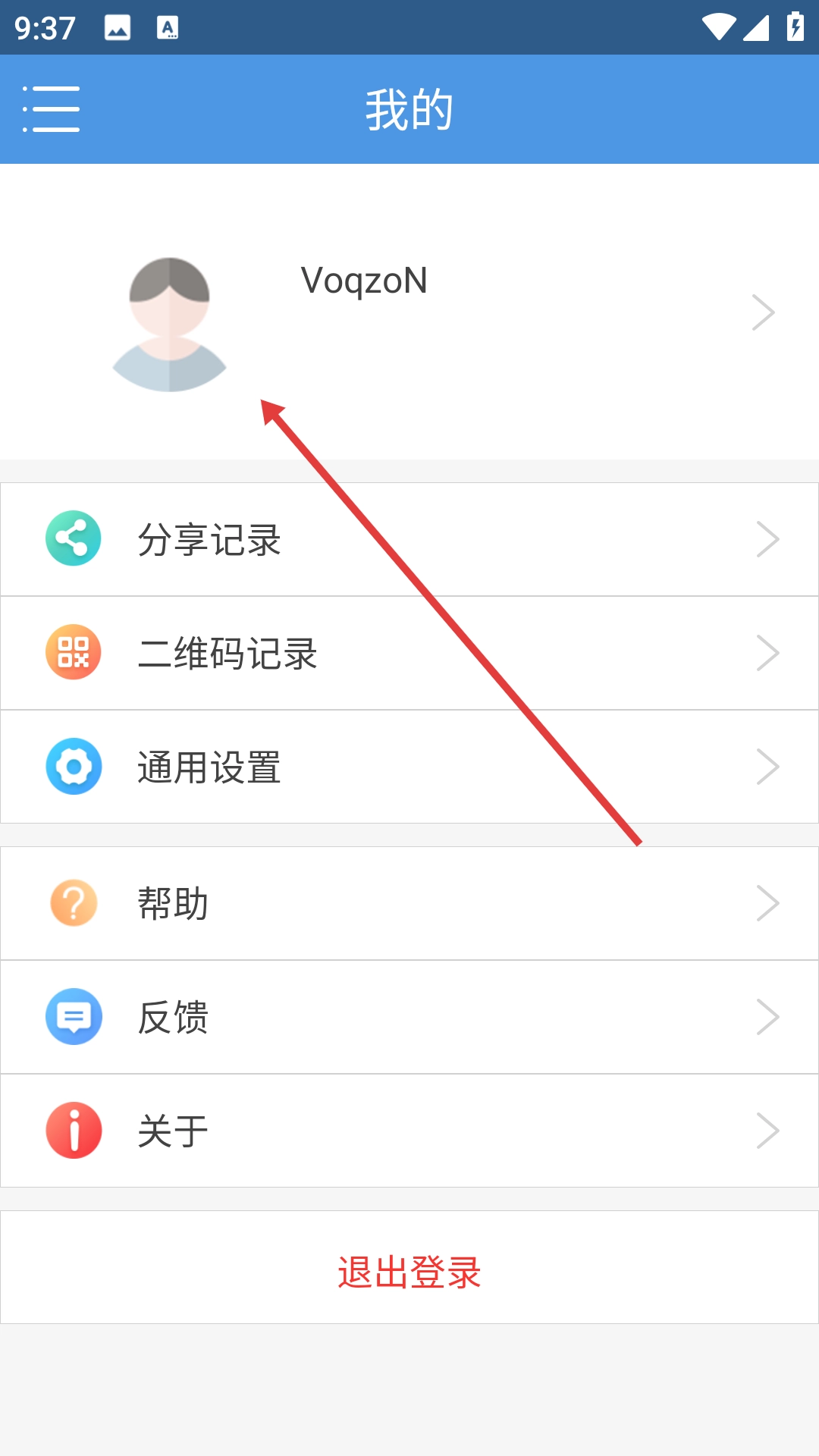
Task: View the 关于 about page
Action: [409, 1131]
